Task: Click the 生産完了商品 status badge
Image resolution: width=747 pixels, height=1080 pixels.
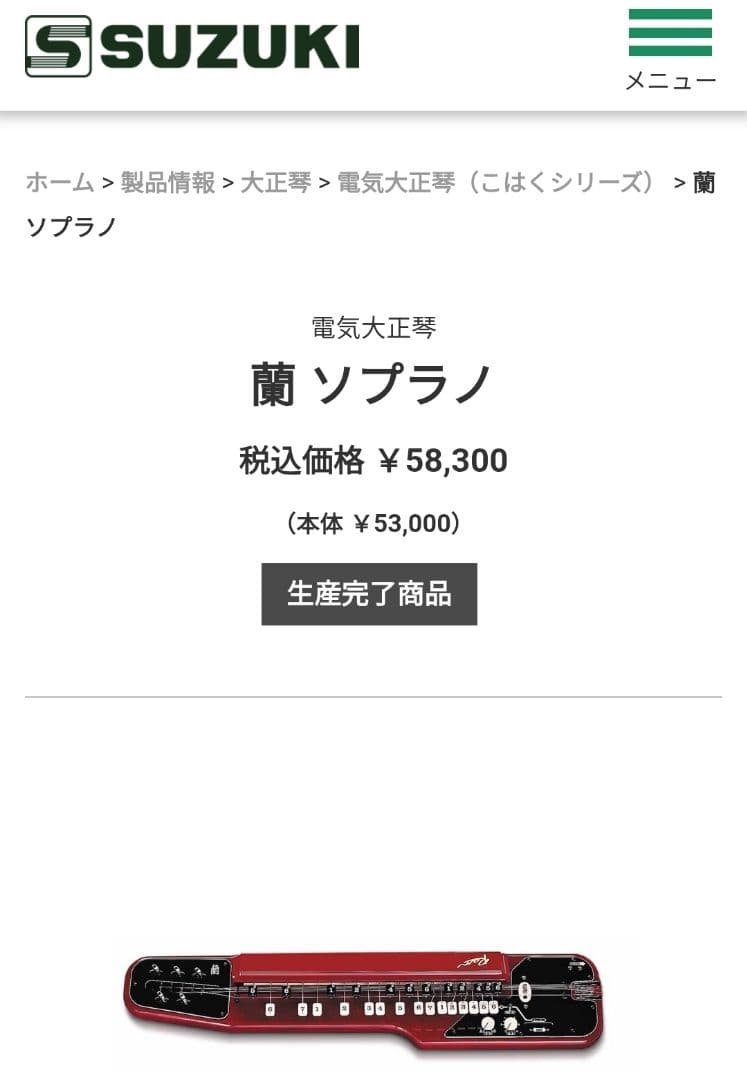Action: pyautogui.click(x=369, y=594)
